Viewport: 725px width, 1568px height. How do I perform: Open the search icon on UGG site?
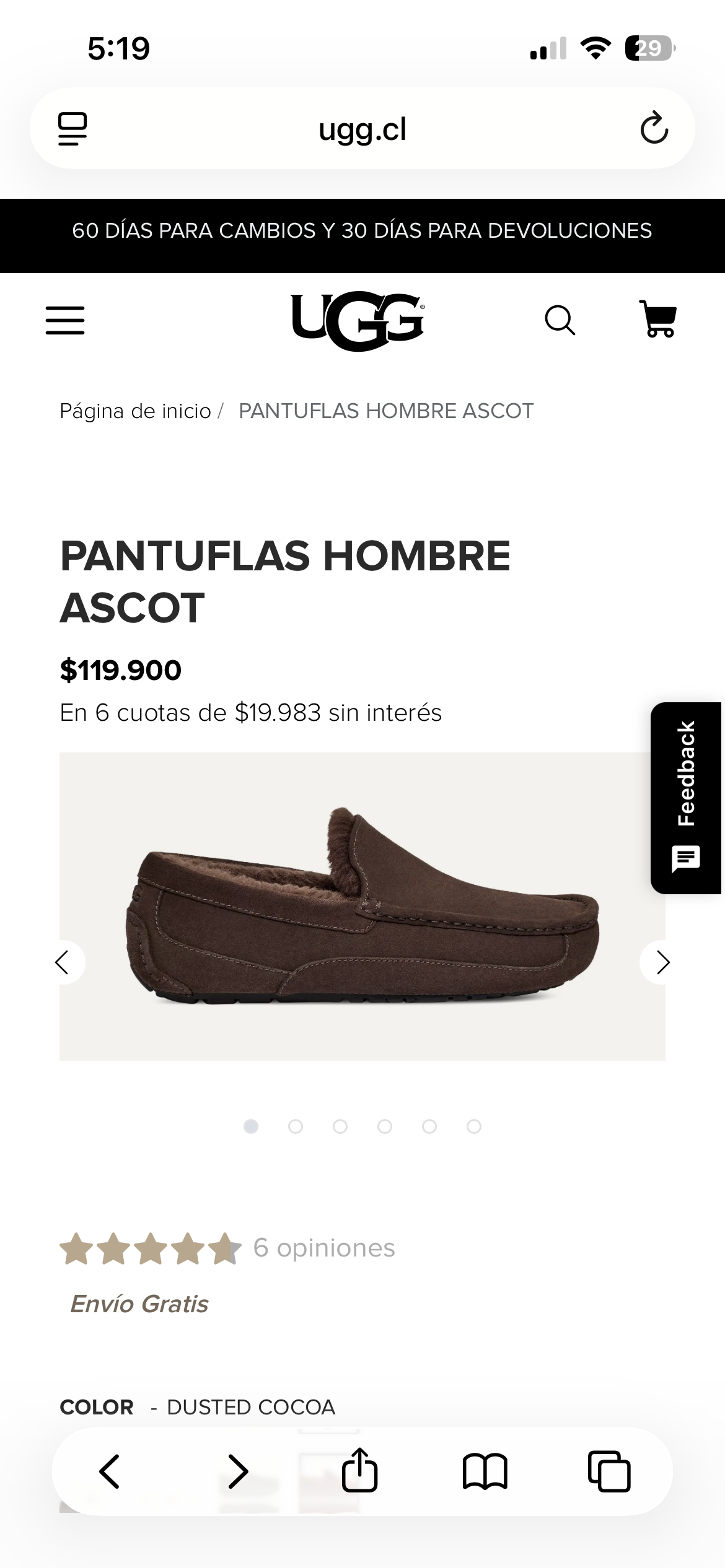561,321
